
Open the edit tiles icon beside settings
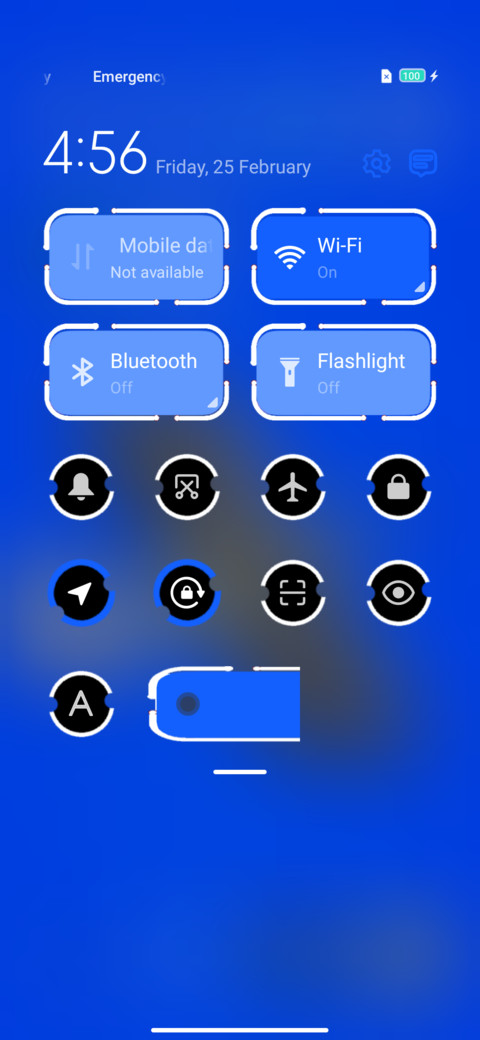423,163
